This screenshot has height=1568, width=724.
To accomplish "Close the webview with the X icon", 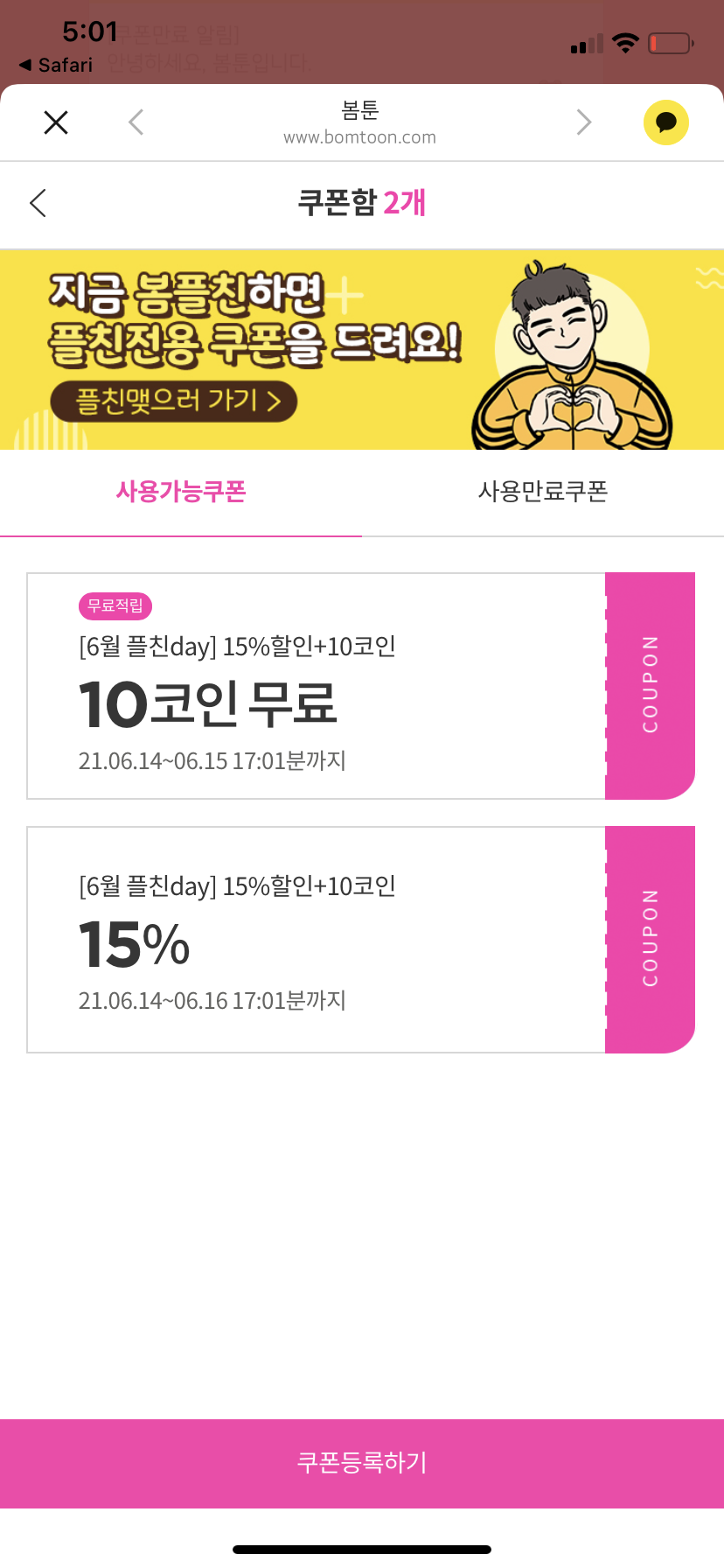I will pyautogui.click(x=55, y=122).
